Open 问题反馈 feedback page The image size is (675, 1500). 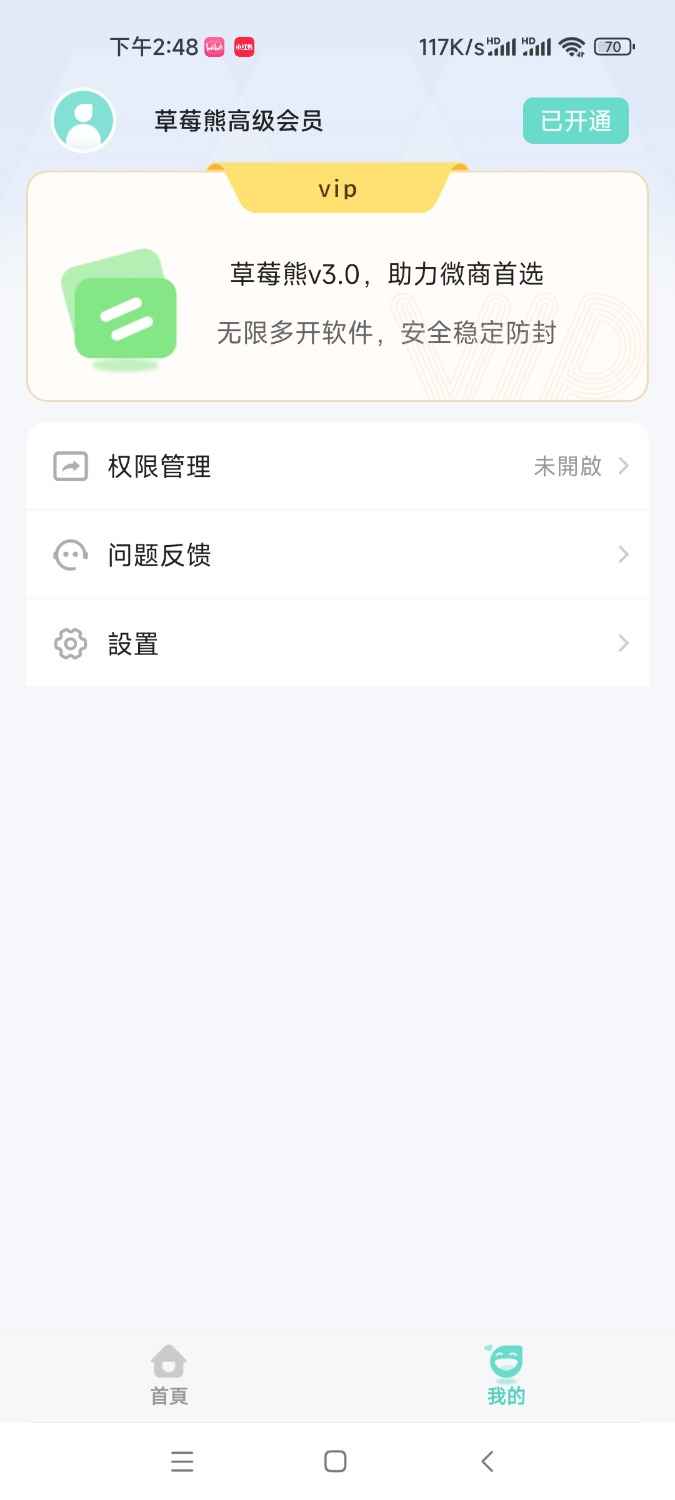click(x=337, y=554)
